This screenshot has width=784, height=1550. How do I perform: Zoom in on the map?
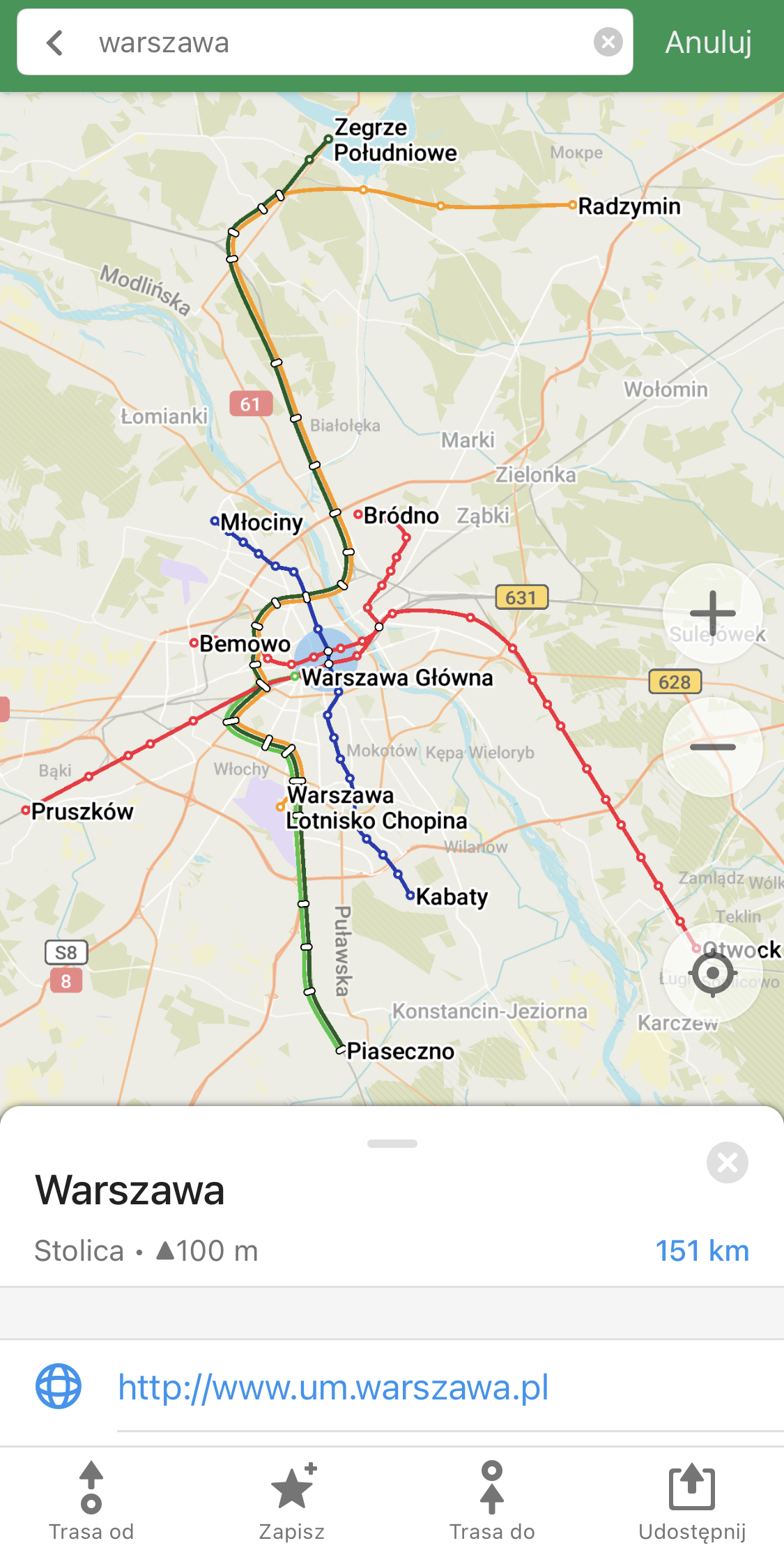[x=712, y=613]
